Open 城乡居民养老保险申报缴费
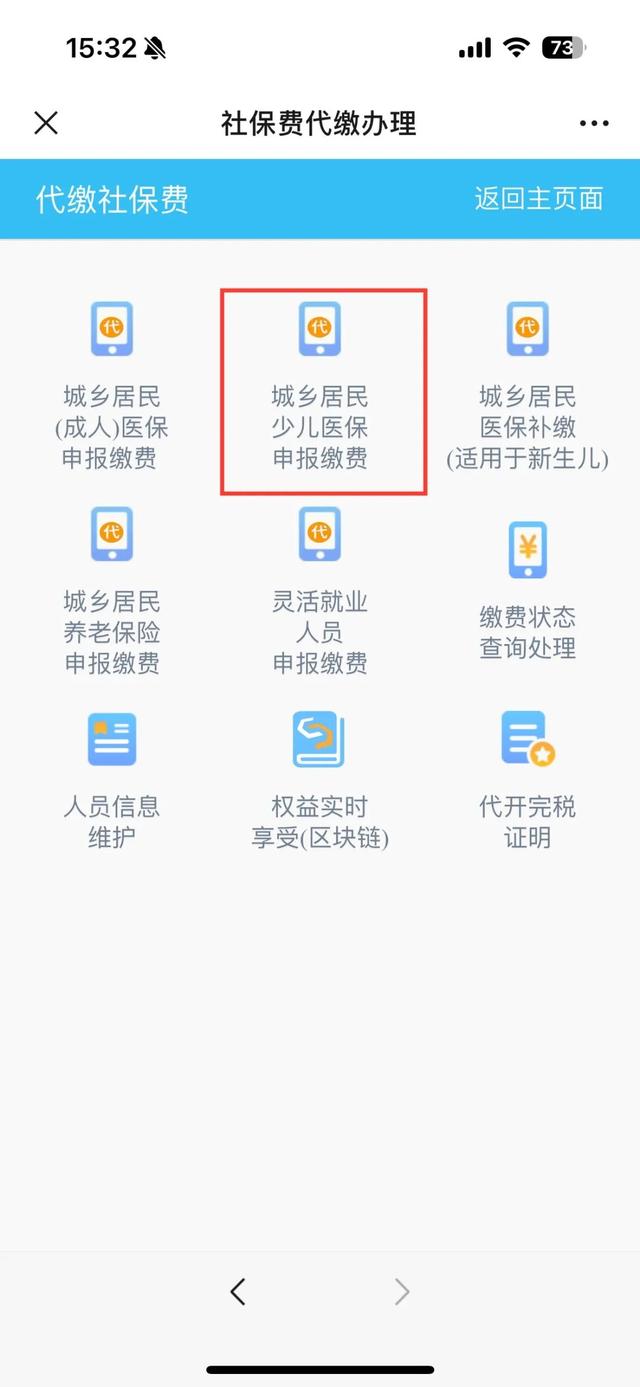Screen dimensions: 640x1387 coord(112,592)
